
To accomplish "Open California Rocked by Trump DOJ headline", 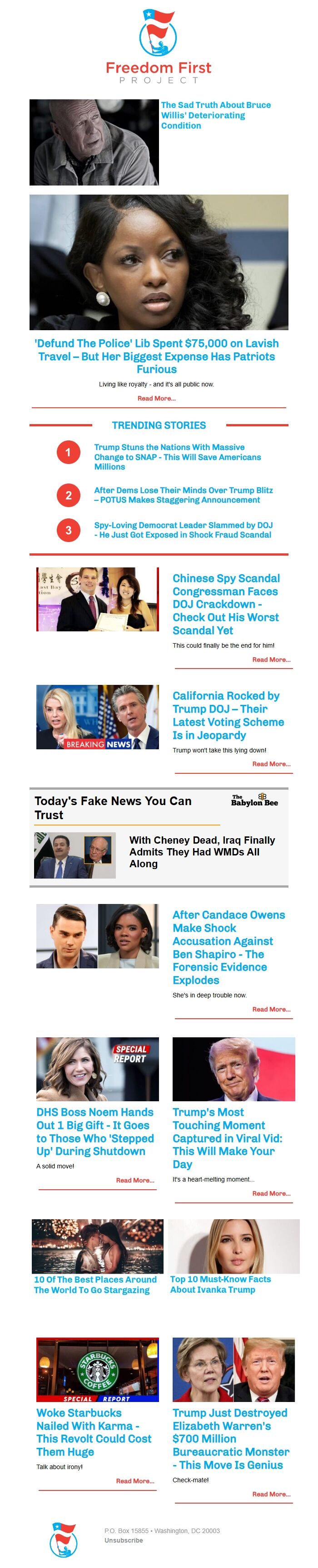I will (228, 715).
